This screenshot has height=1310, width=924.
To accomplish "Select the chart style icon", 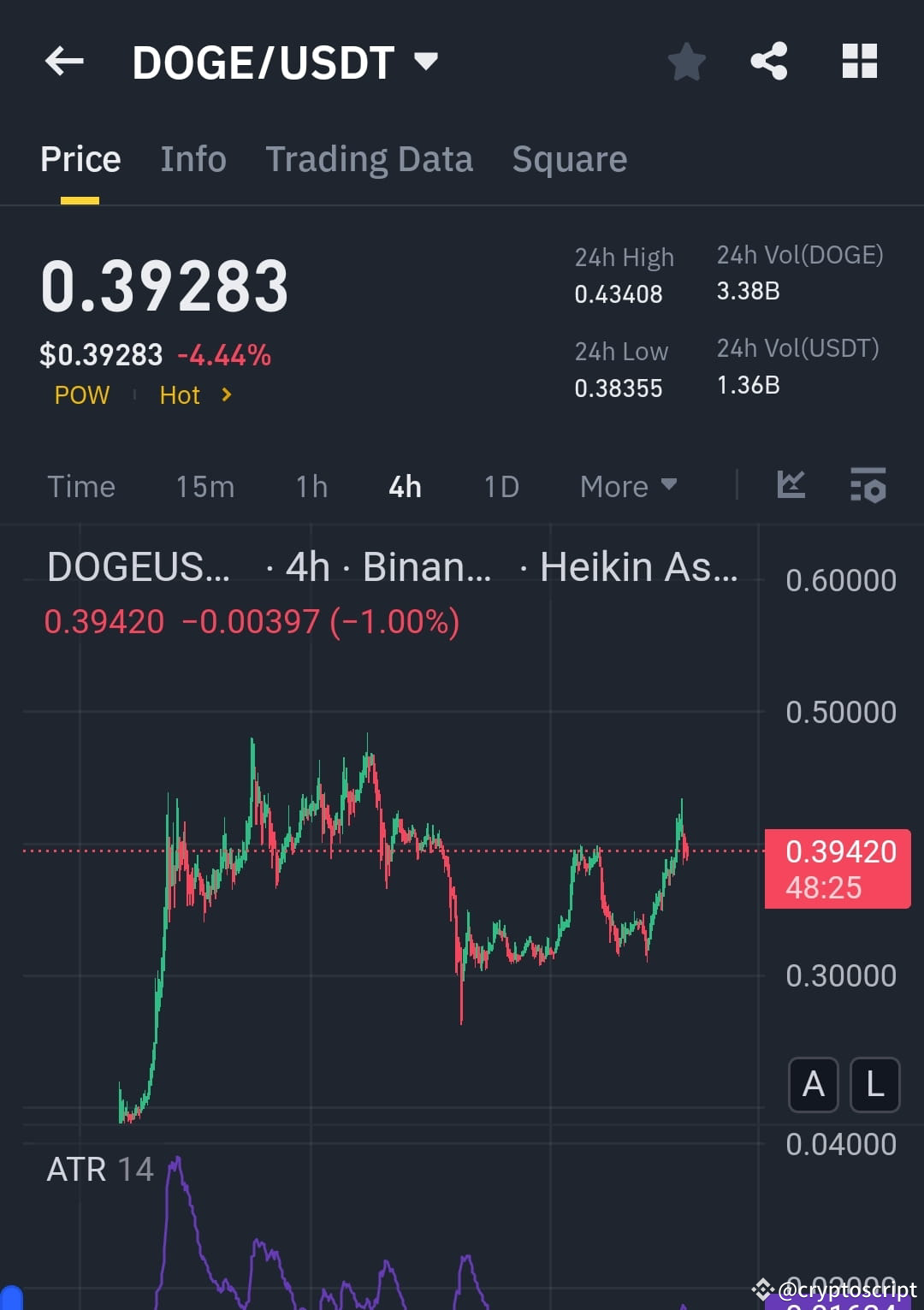I will tap(791, 485).
